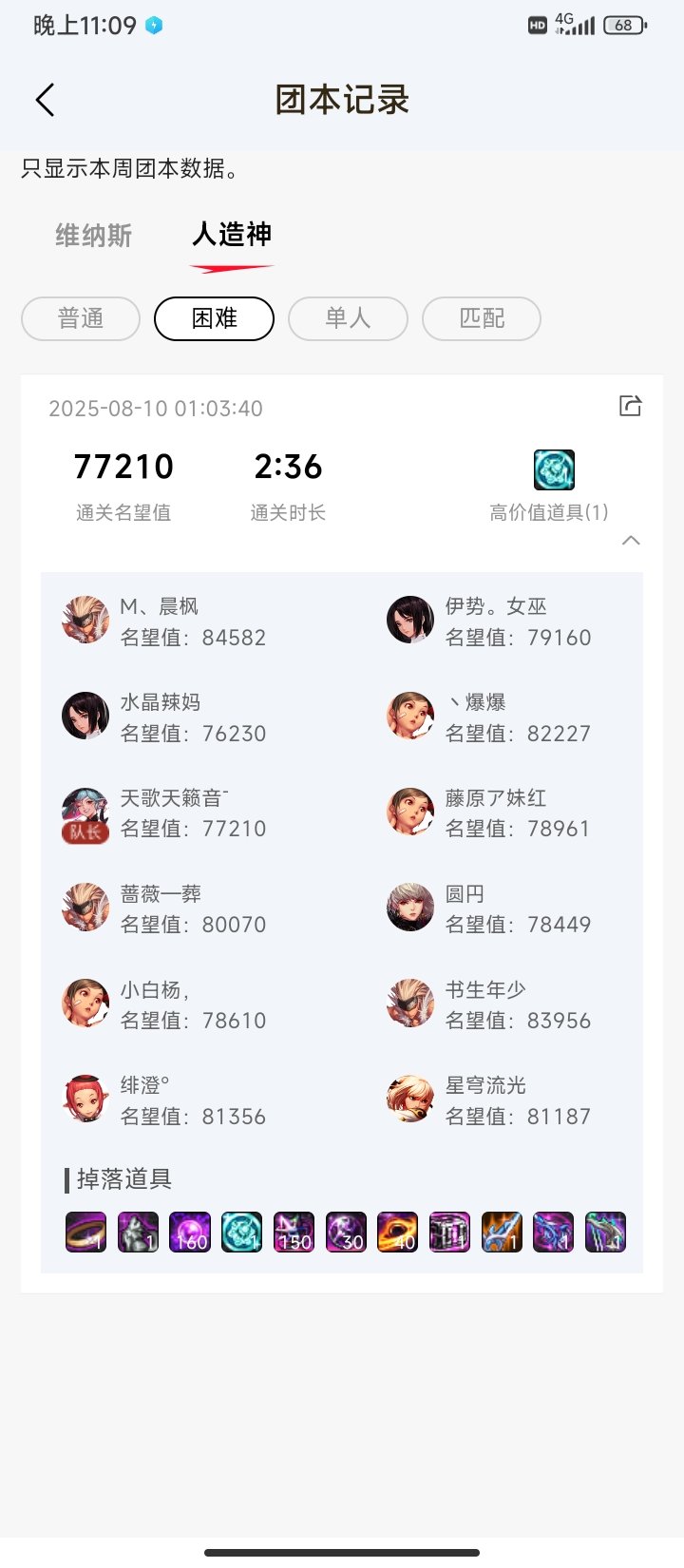Collapse the raid record details
Screen dimensions: 684x1568
pyautogui.click(x=630, y=541)
